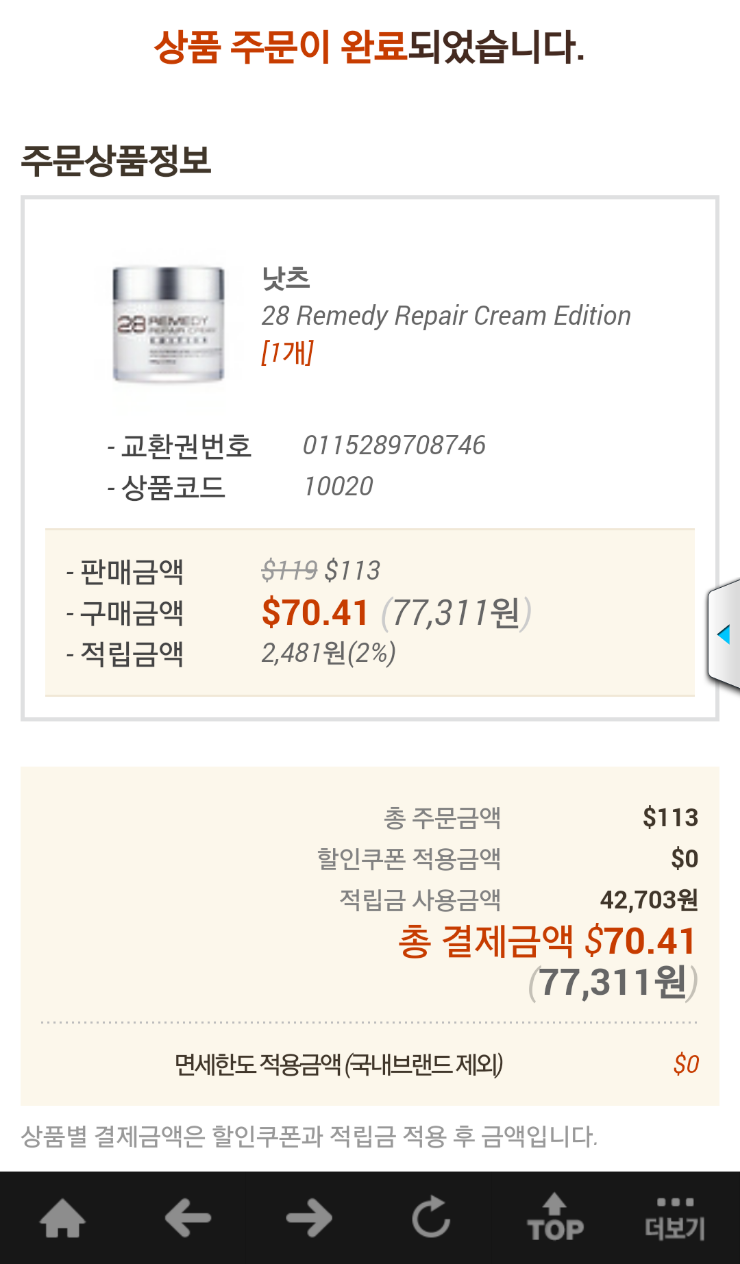Open the 더보기 menu
The image size is (740, 1264).
click(x=675, y=1218)
